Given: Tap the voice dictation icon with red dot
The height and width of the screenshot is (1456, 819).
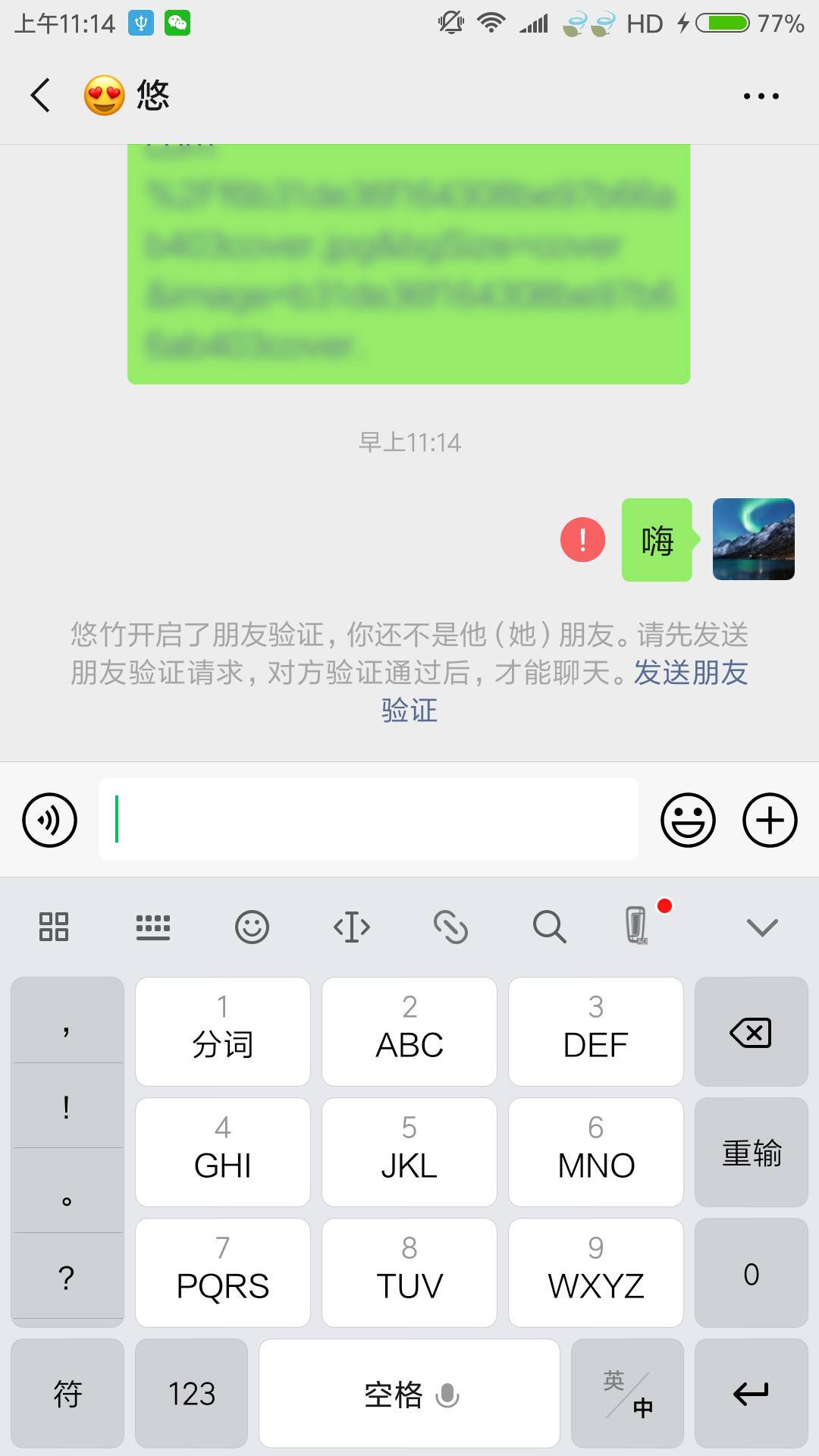Looking at the screenshot, I should pos(637,927).
